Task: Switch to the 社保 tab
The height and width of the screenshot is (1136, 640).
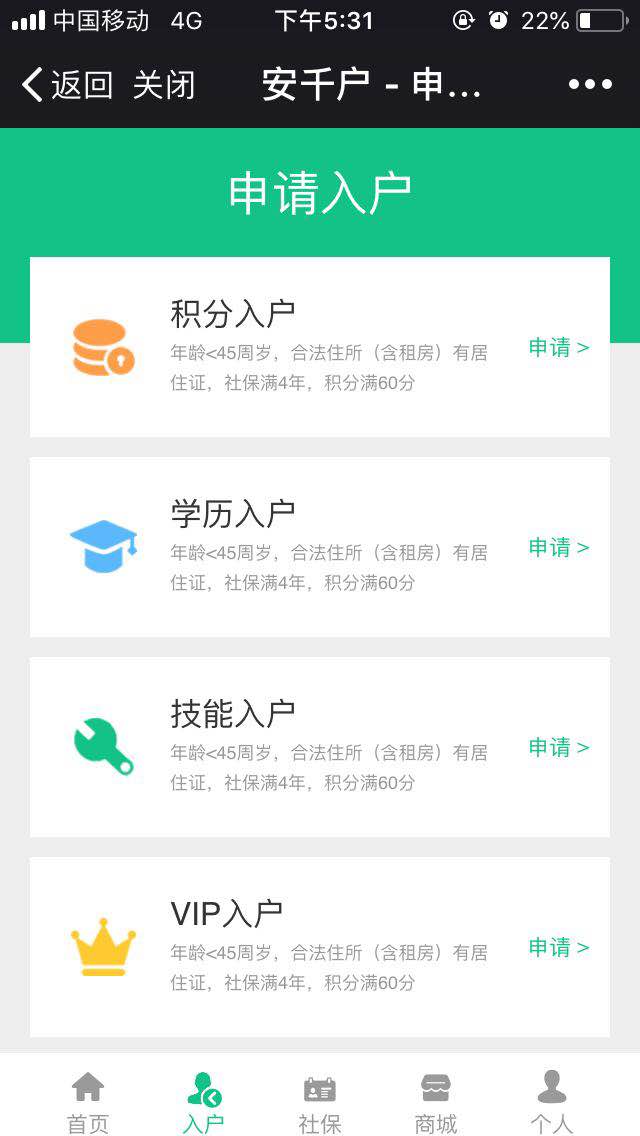Action: click(x=320, y=1102)
